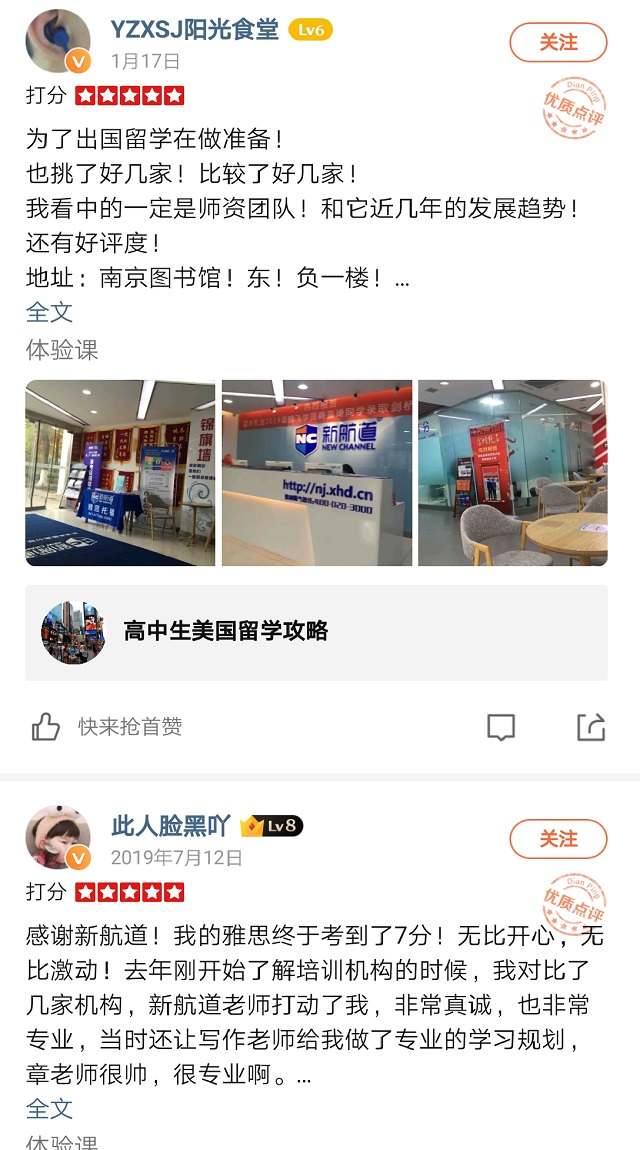Open username 此人脸黑吖

170,826
